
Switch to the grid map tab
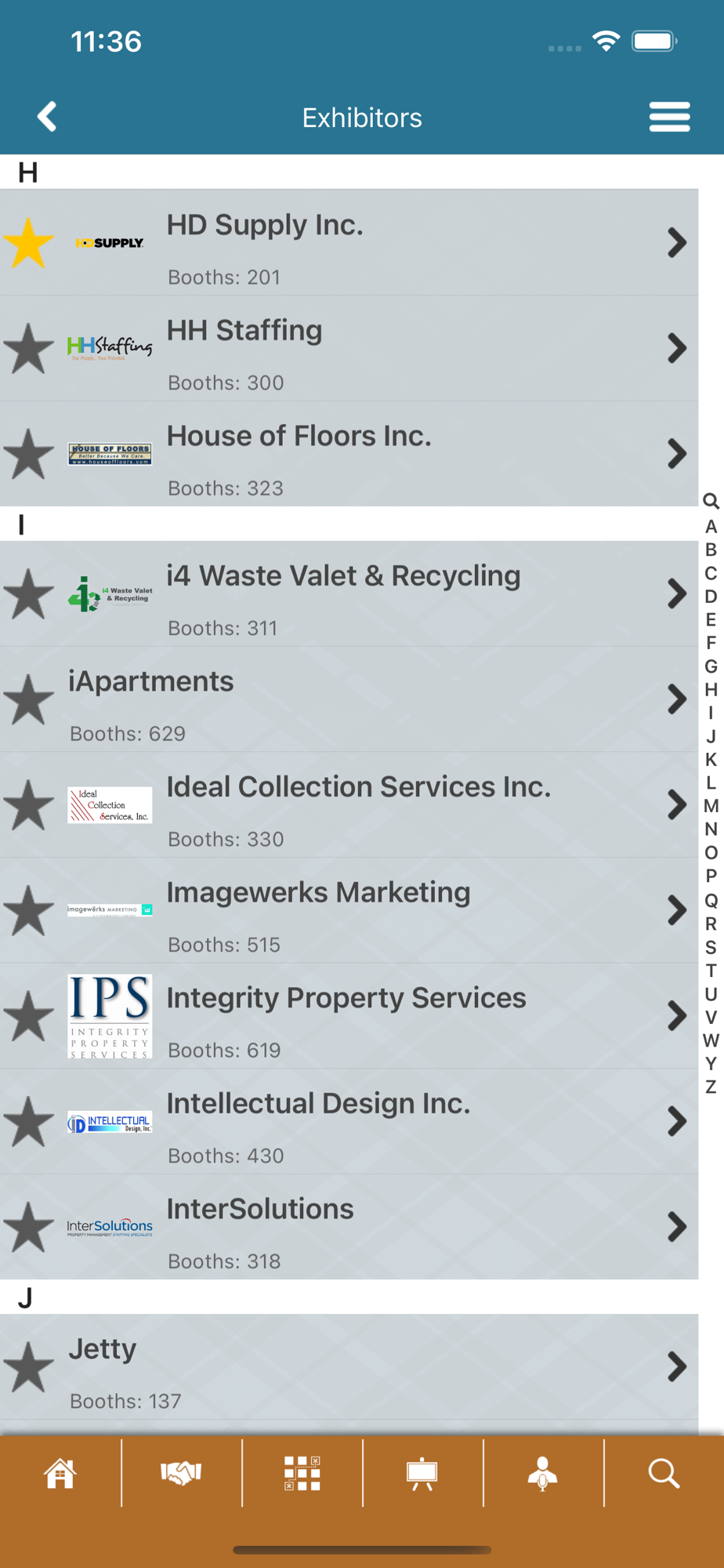click(302, 1473)
